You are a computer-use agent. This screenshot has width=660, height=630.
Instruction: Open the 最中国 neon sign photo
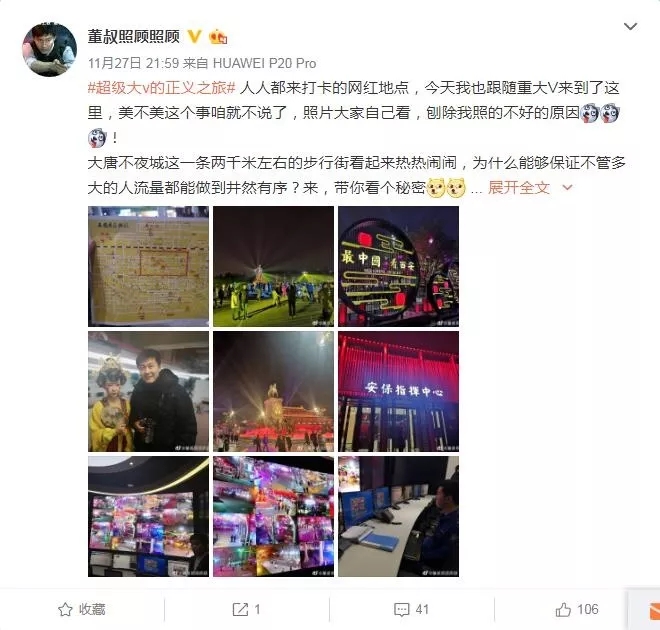pos(398,266)
